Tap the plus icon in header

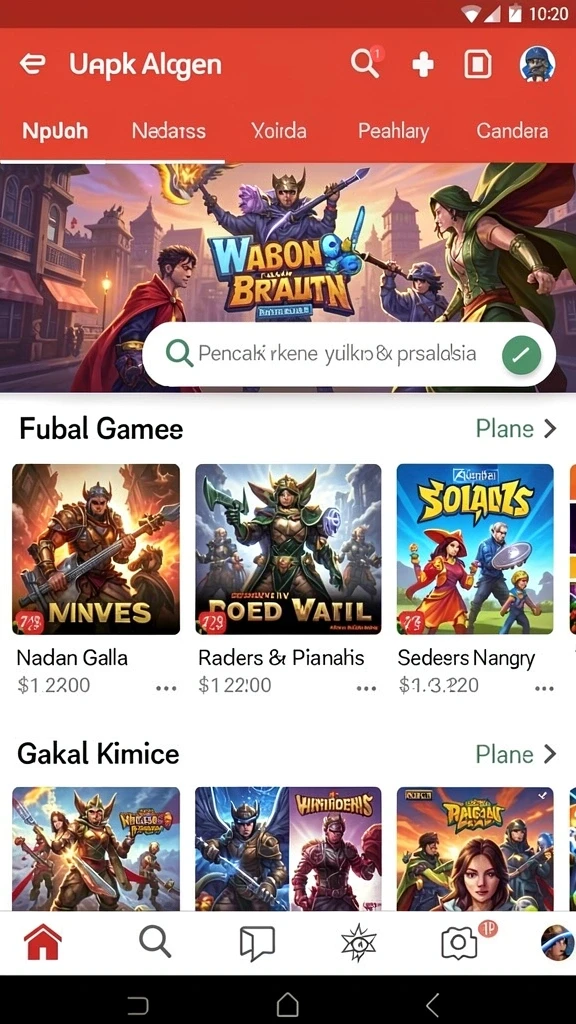[x=423, y=65]
